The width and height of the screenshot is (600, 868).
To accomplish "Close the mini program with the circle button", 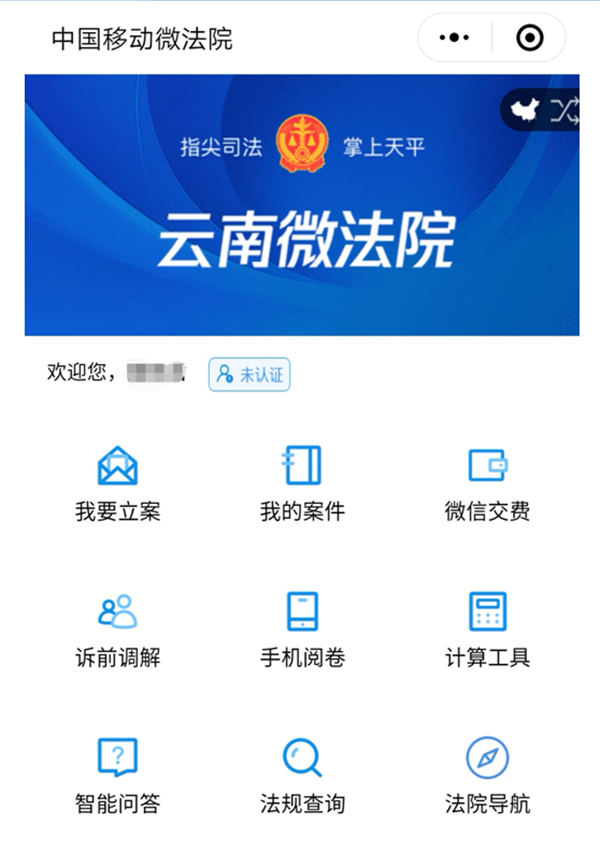I will [x=529, y=38].
